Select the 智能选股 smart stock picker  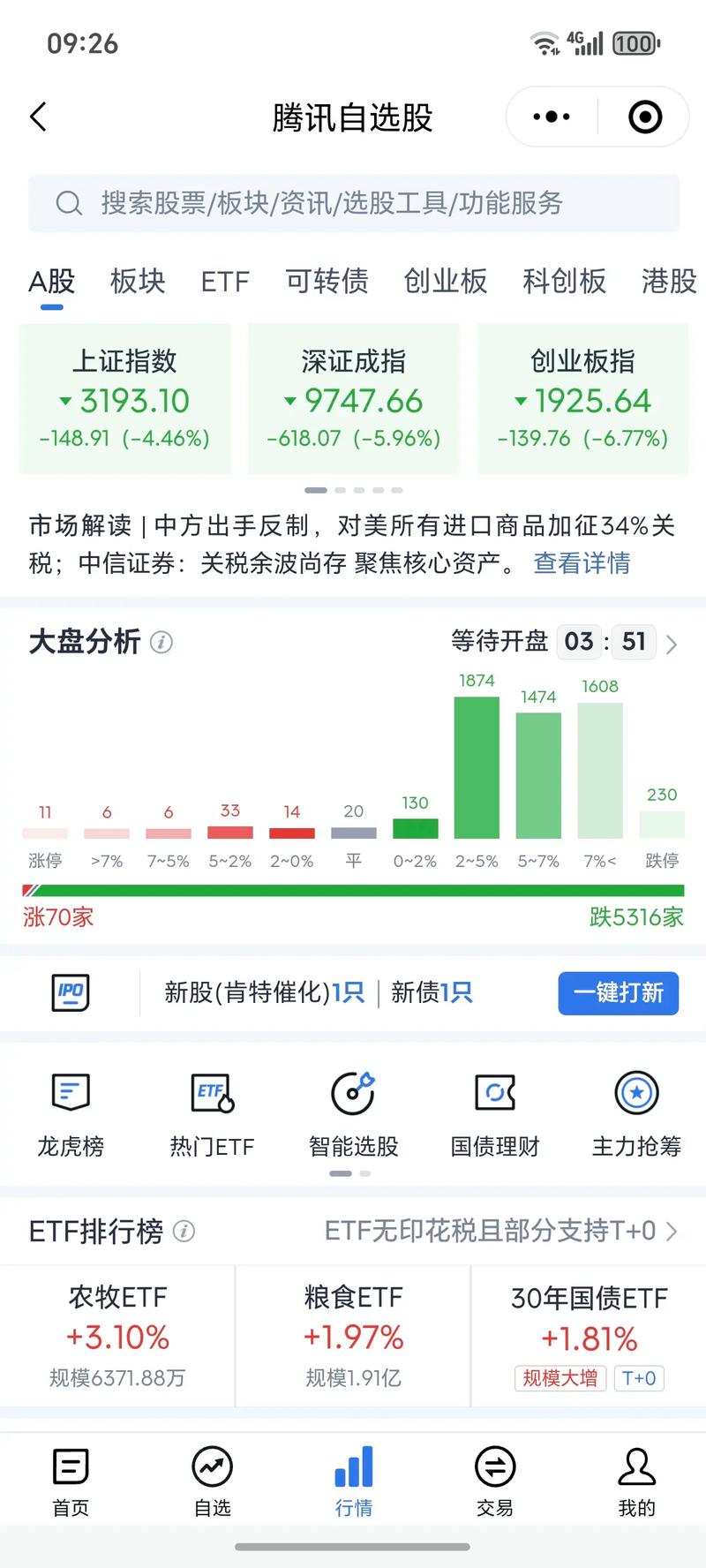click(x=353, y=1112)
